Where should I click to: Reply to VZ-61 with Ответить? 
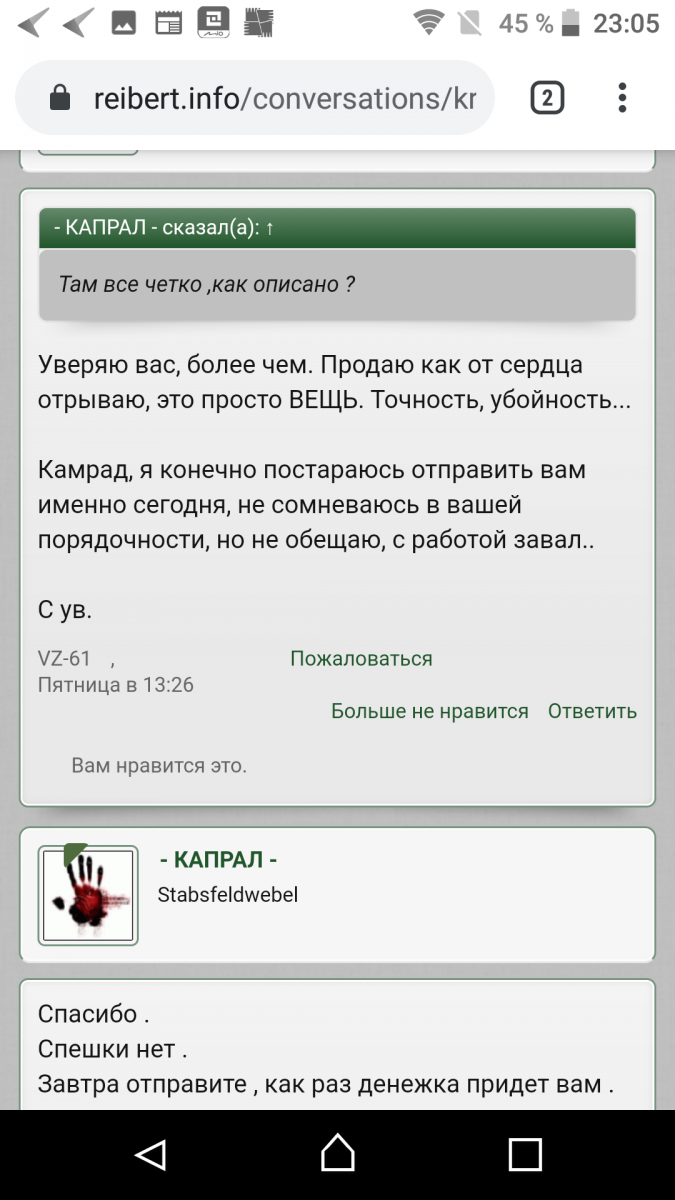[592, 711]
